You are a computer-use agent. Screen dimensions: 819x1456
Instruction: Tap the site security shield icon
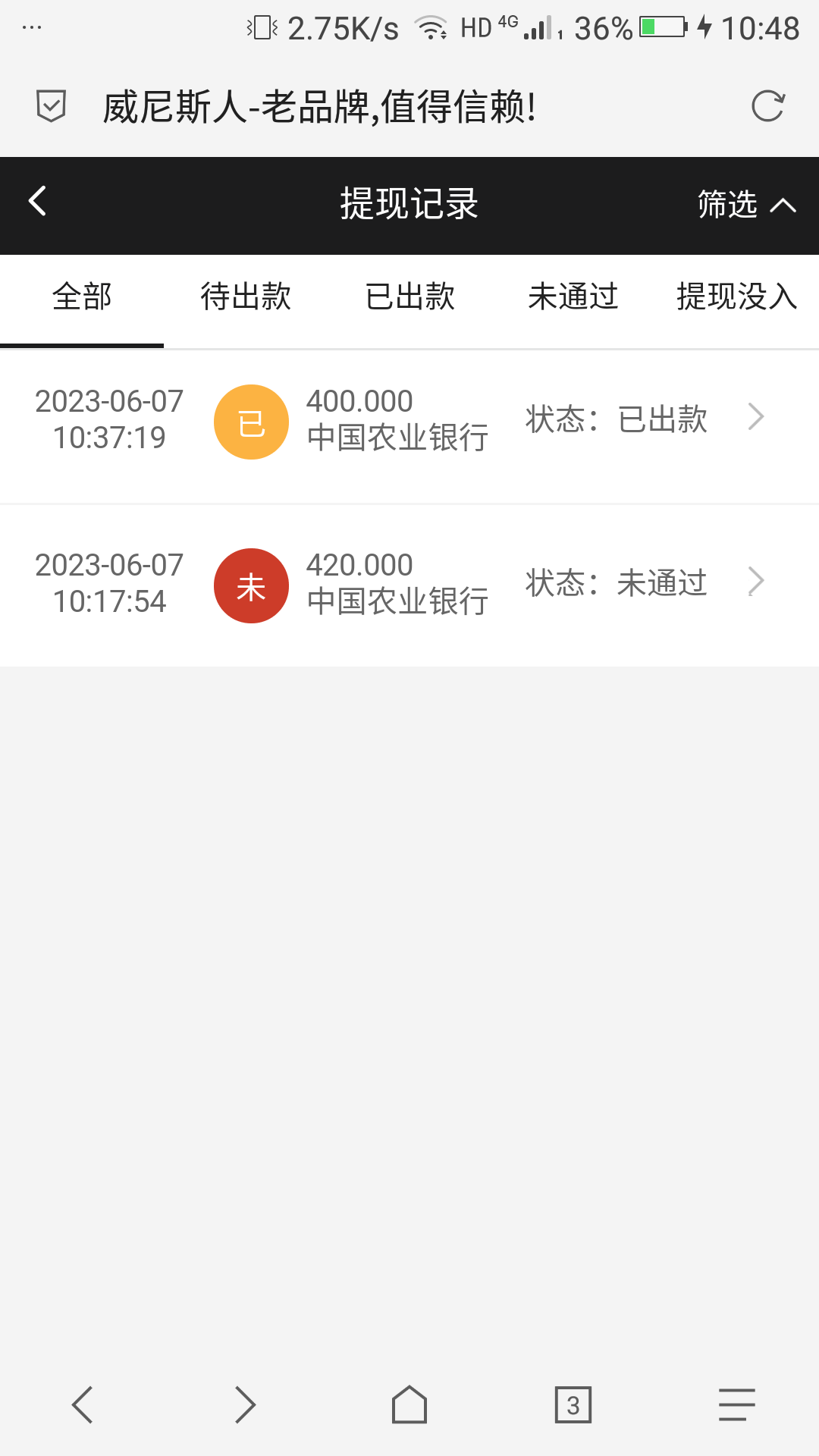click(x=51, y=106)
